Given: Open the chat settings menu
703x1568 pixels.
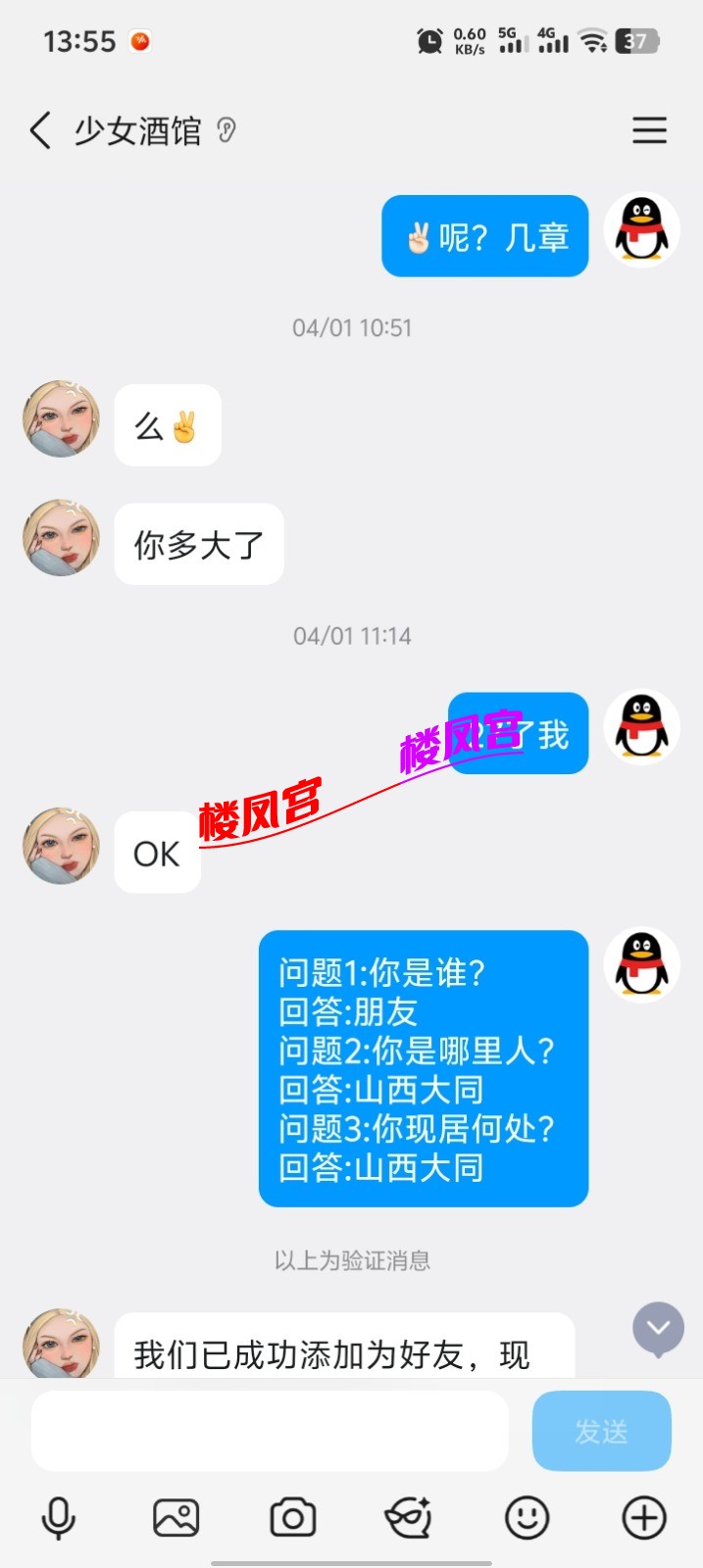Looking at the screenshot, I should tap(649, 130).
